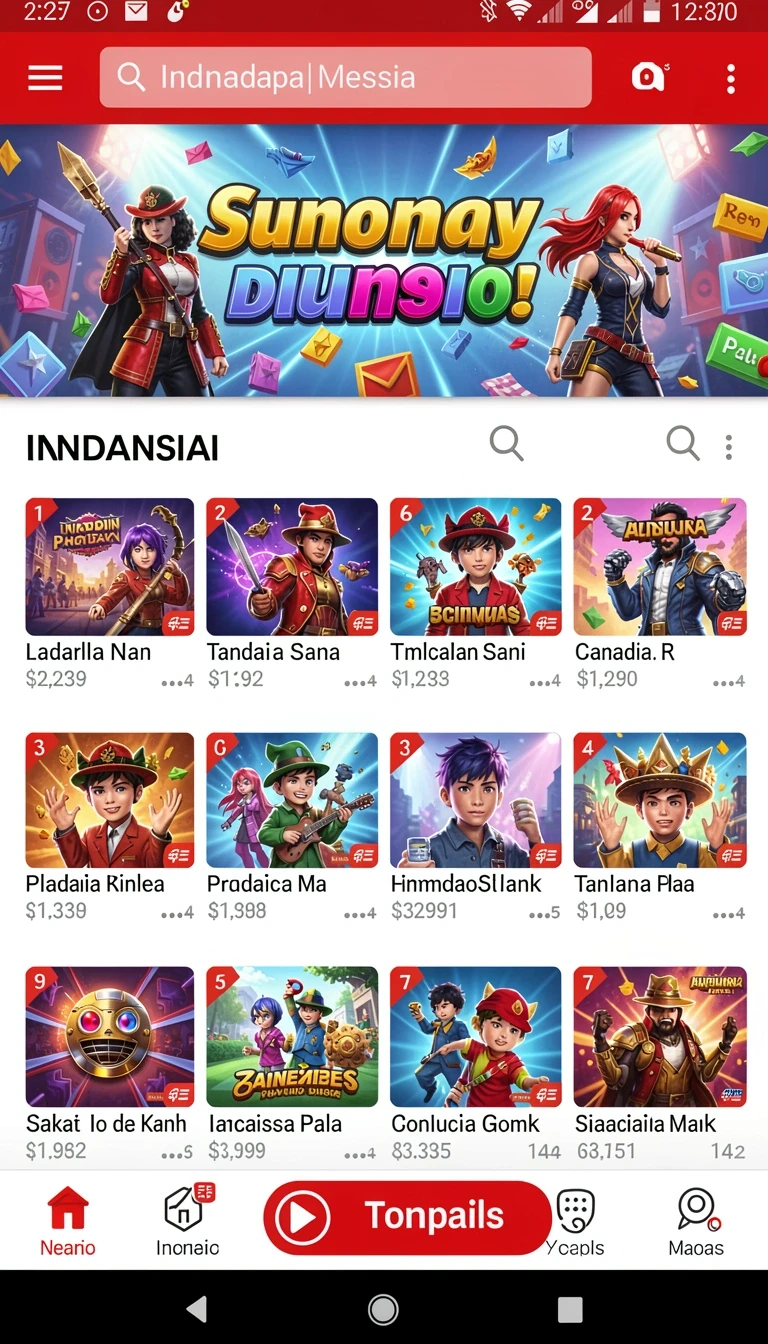Tap the system back button
The width and height of the screenshot is (768, 1344).
tap(197, 1309)
